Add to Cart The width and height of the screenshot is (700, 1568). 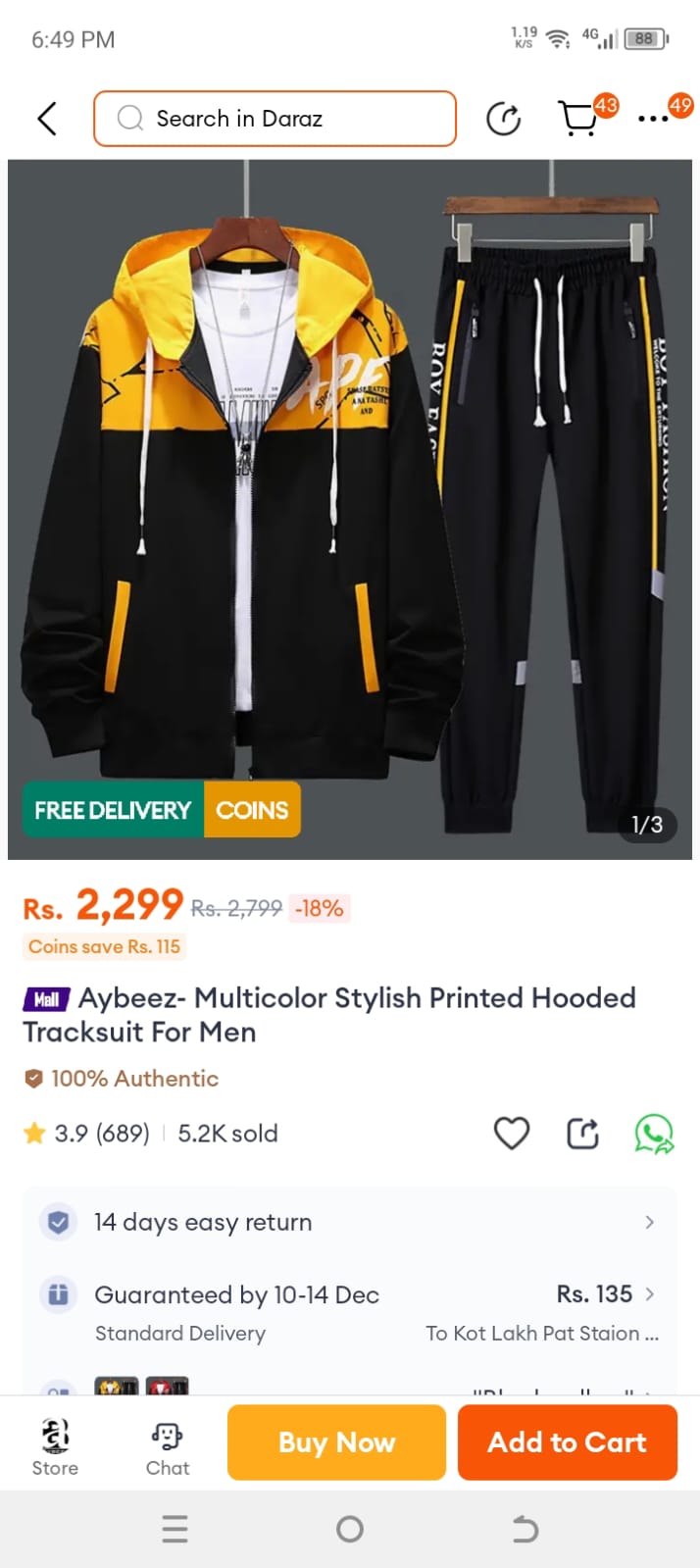pyautogui.click(x=567, y=1442)
